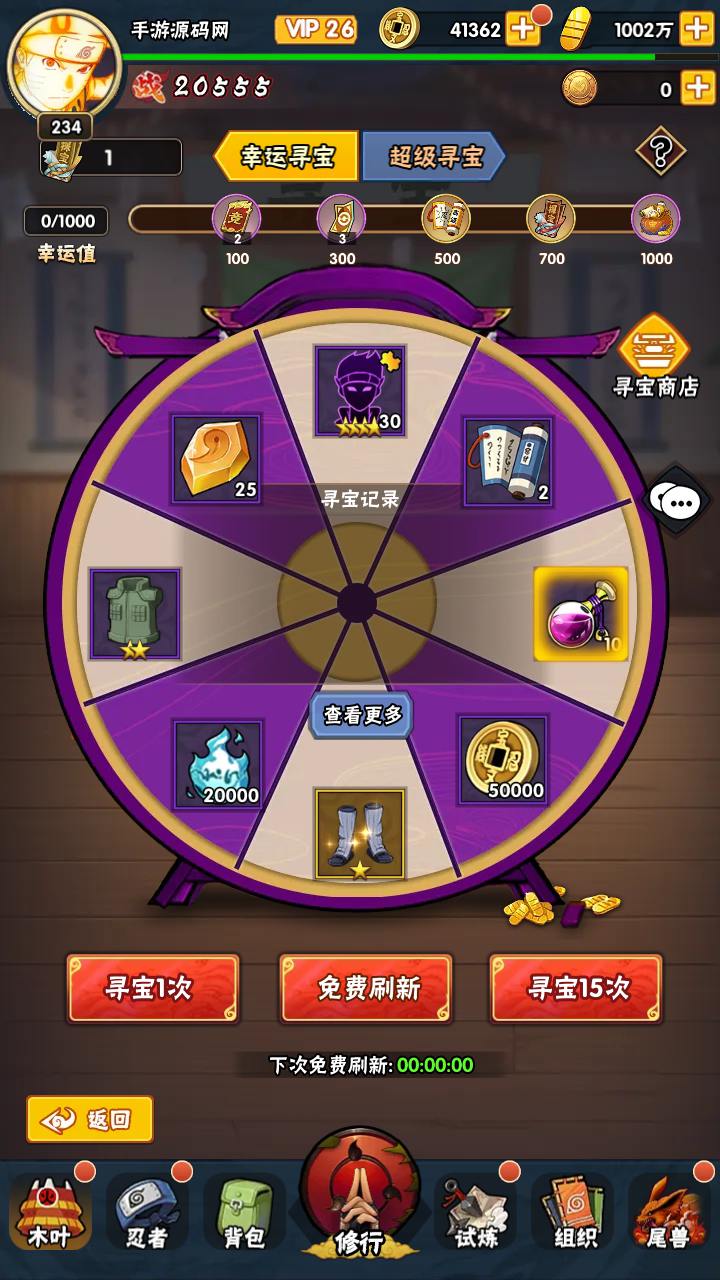The width and height of the screenshot is (720, 1280).
Task: Add gold ingots via plus next to 1002万
Action: [x=697, y=29]
